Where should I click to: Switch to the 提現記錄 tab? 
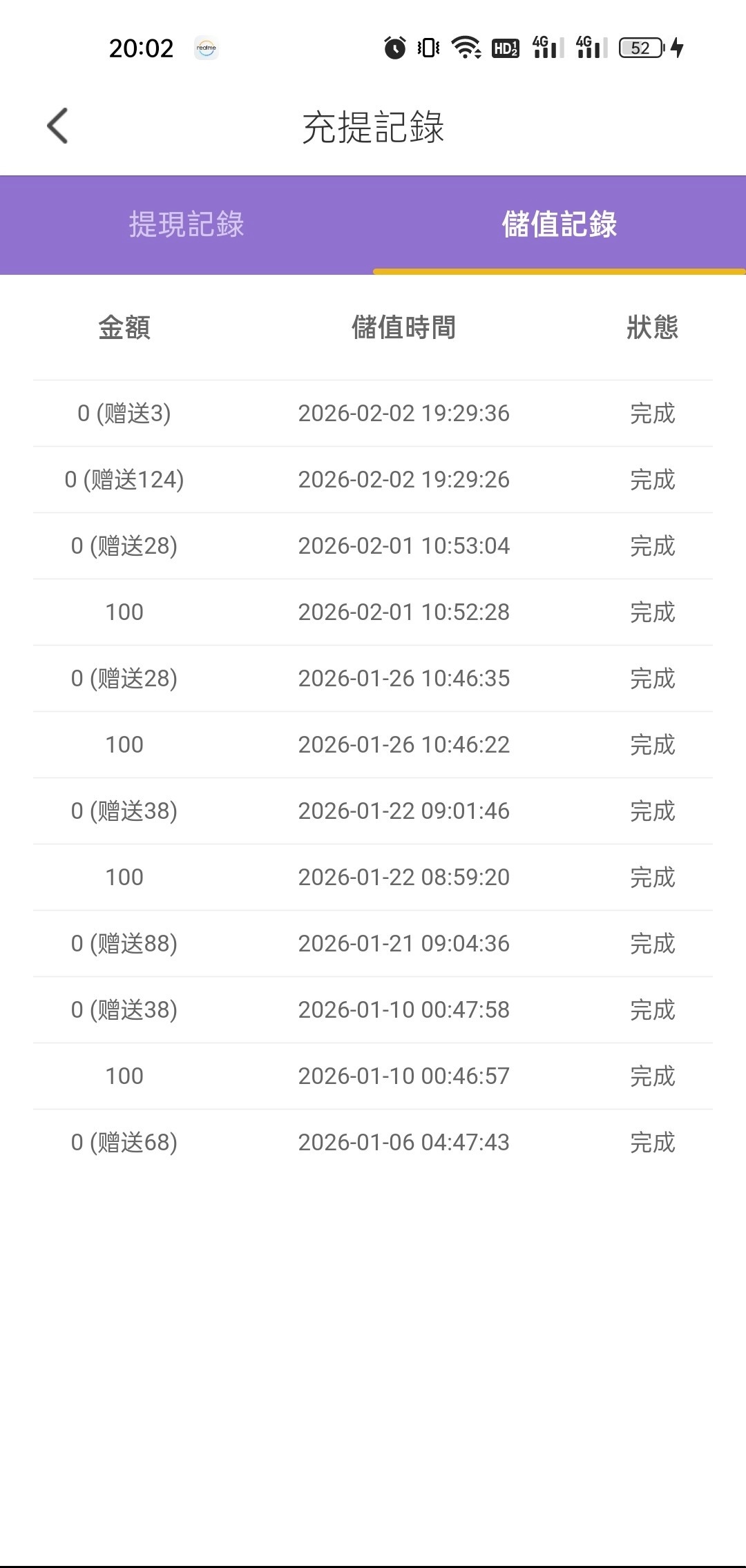pyautogui.click(x=186, y=224)
